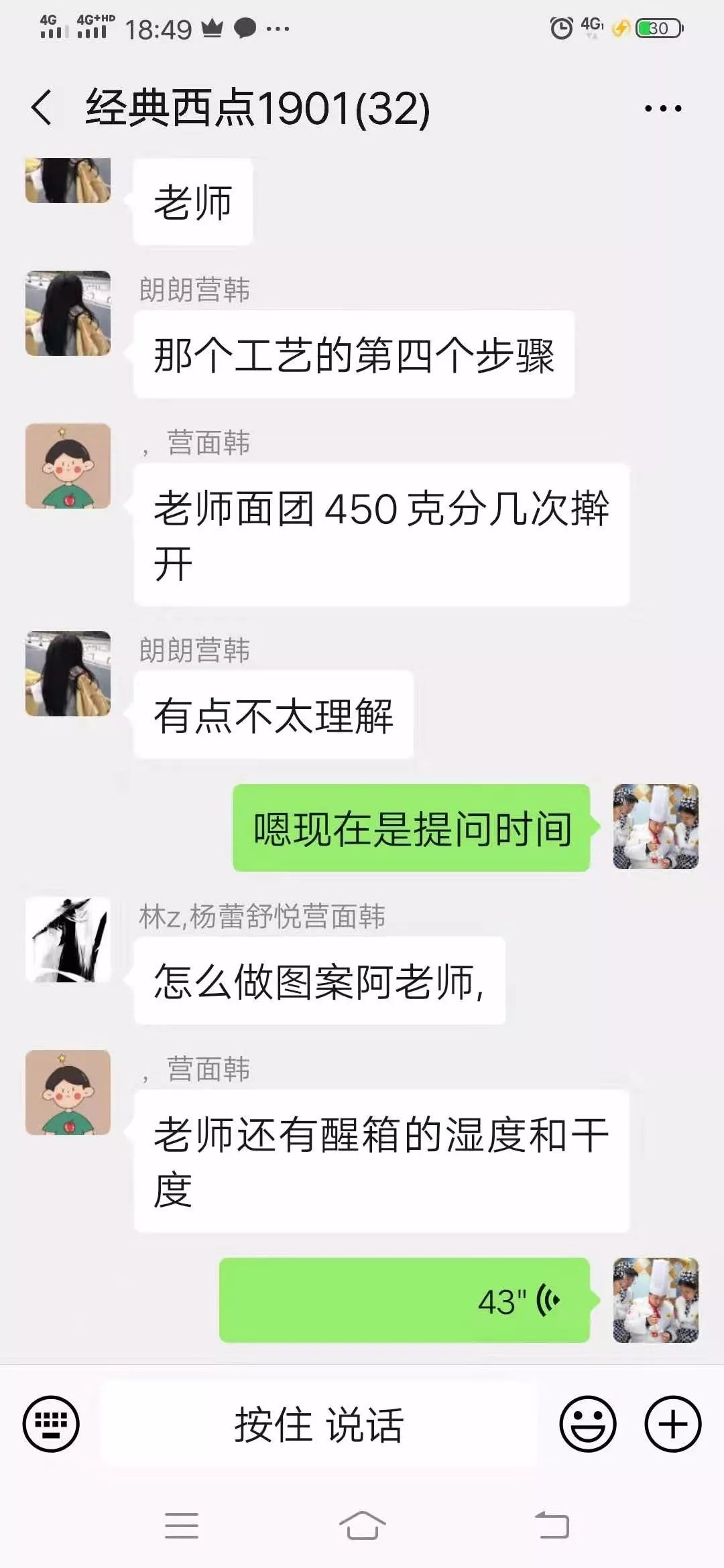This screenshot has width=724, height=1568.
Task: Play the 43-second voice message
Action: pyautogui.click(x=404, y=1300)
